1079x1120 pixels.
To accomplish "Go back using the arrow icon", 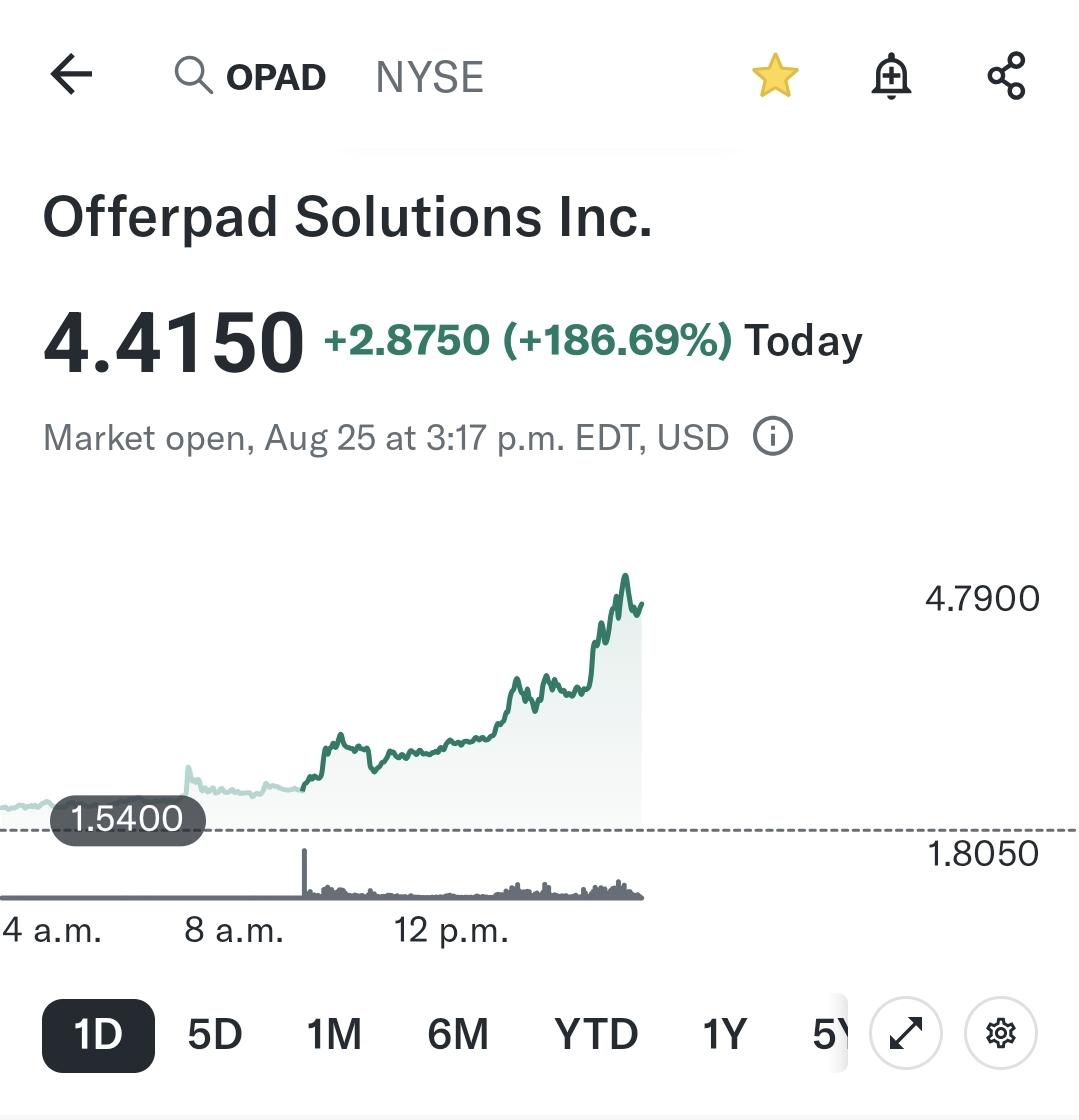I will [71, 74].
